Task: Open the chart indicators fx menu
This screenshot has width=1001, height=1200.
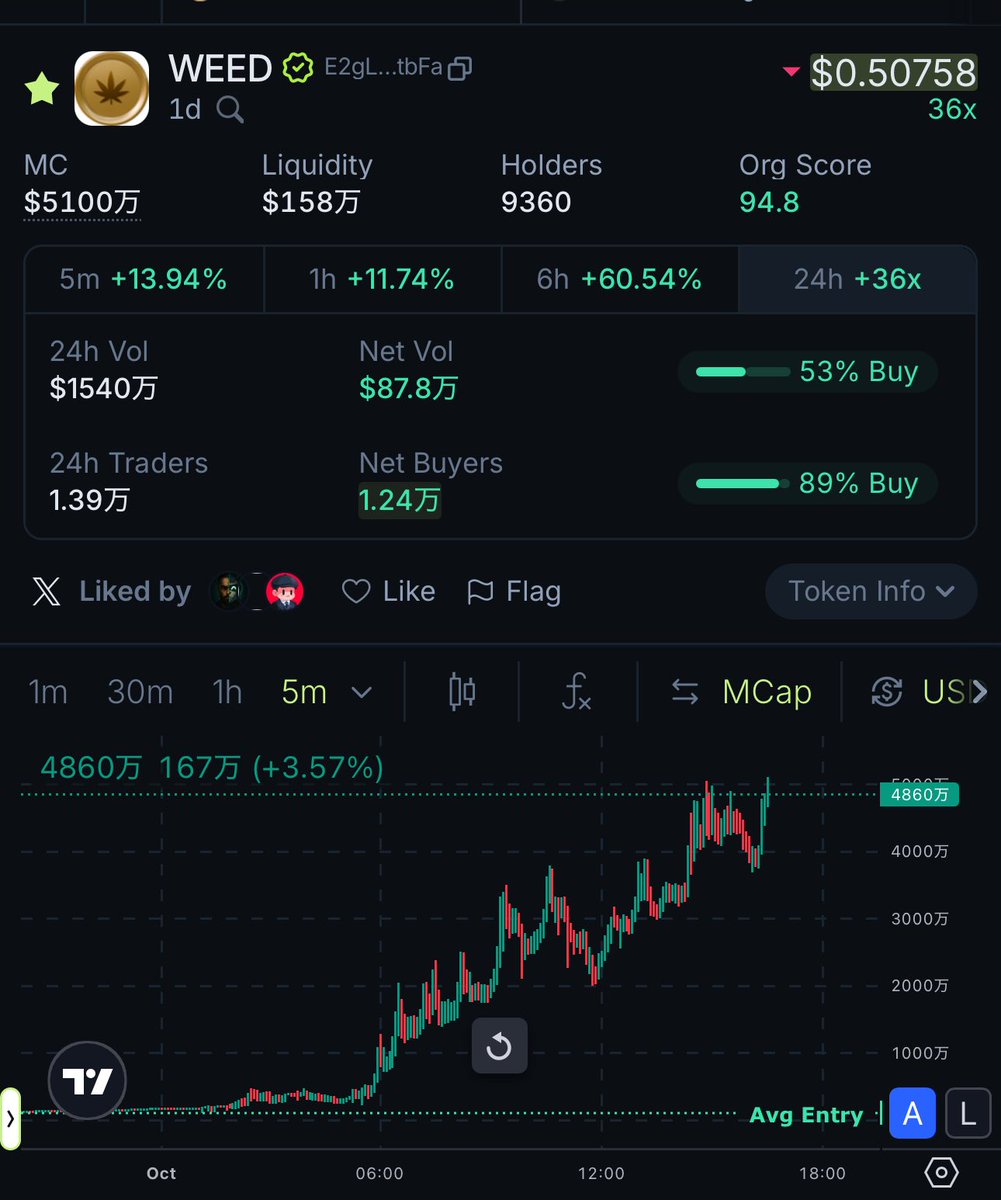Action: [576, 692]
